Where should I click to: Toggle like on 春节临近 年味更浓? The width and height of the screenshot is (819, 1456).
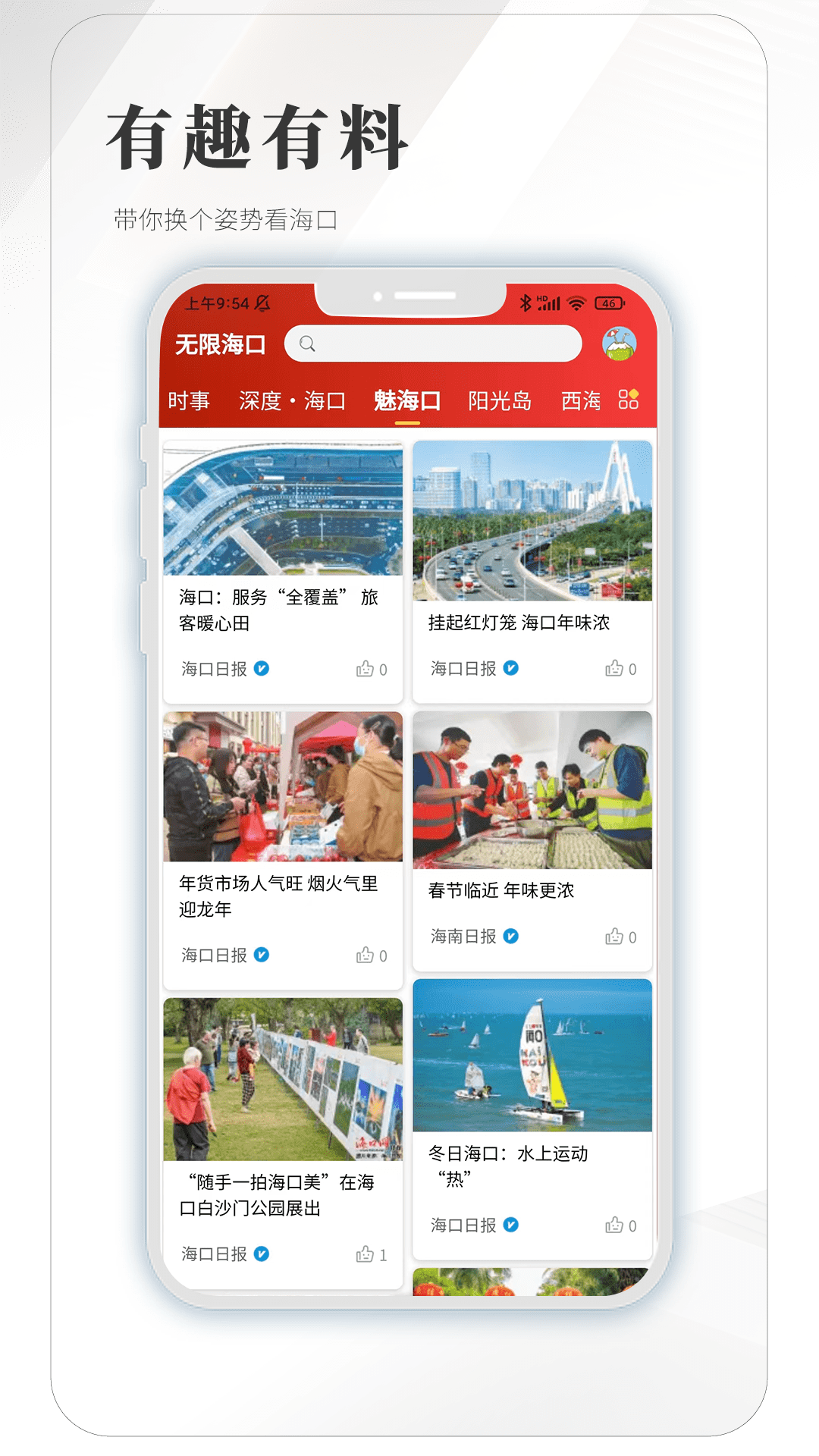(x=615, y=935)
